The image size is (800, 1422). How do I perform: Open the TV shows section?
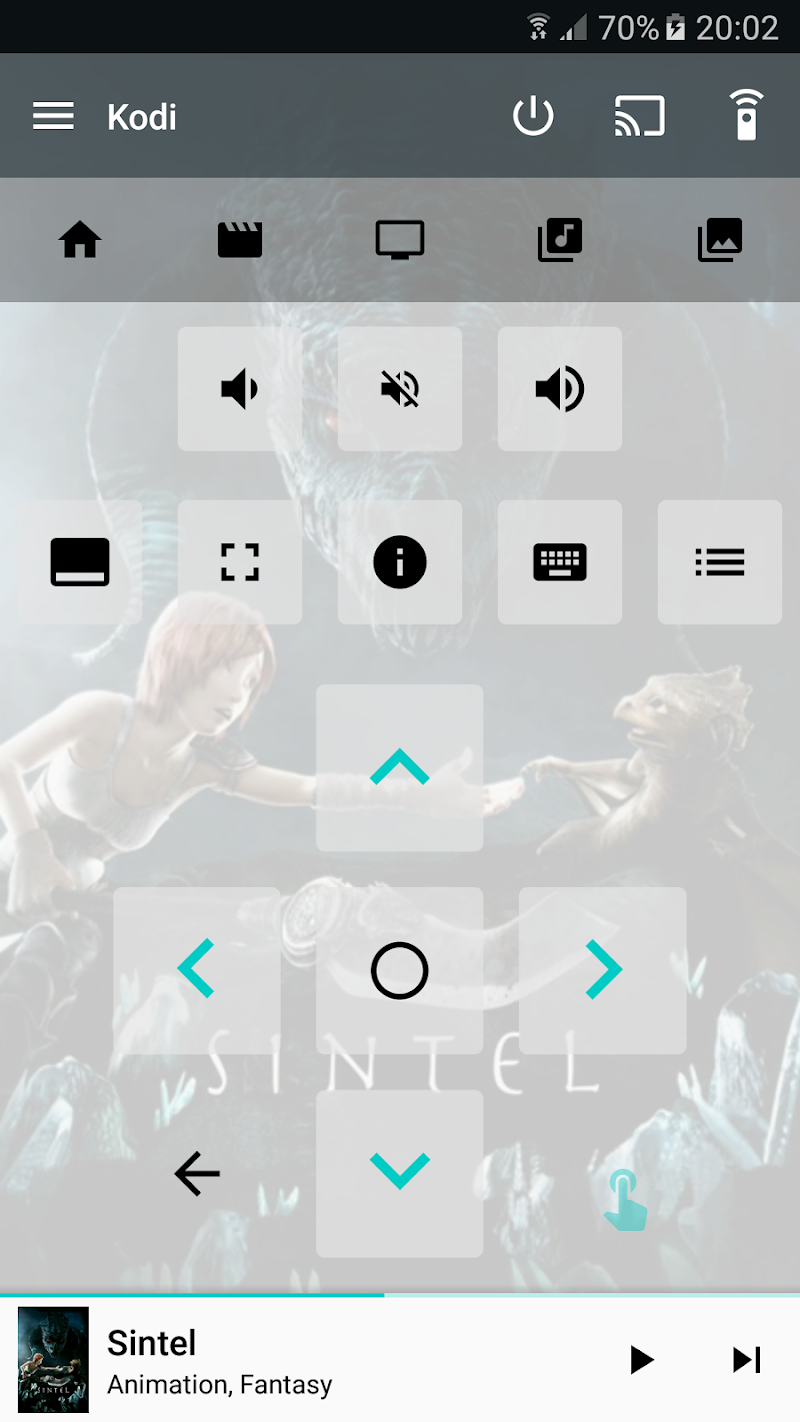[x=400, y=240]
